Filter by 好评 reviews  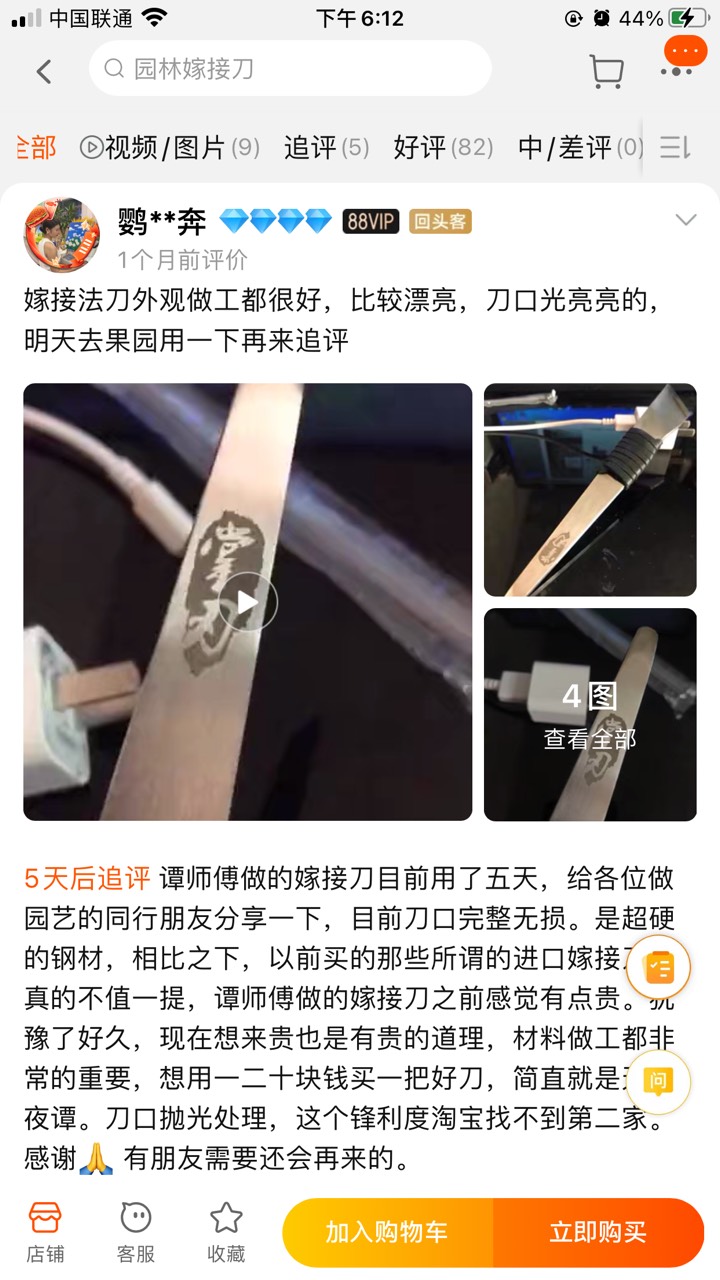(x=443, y=148)
